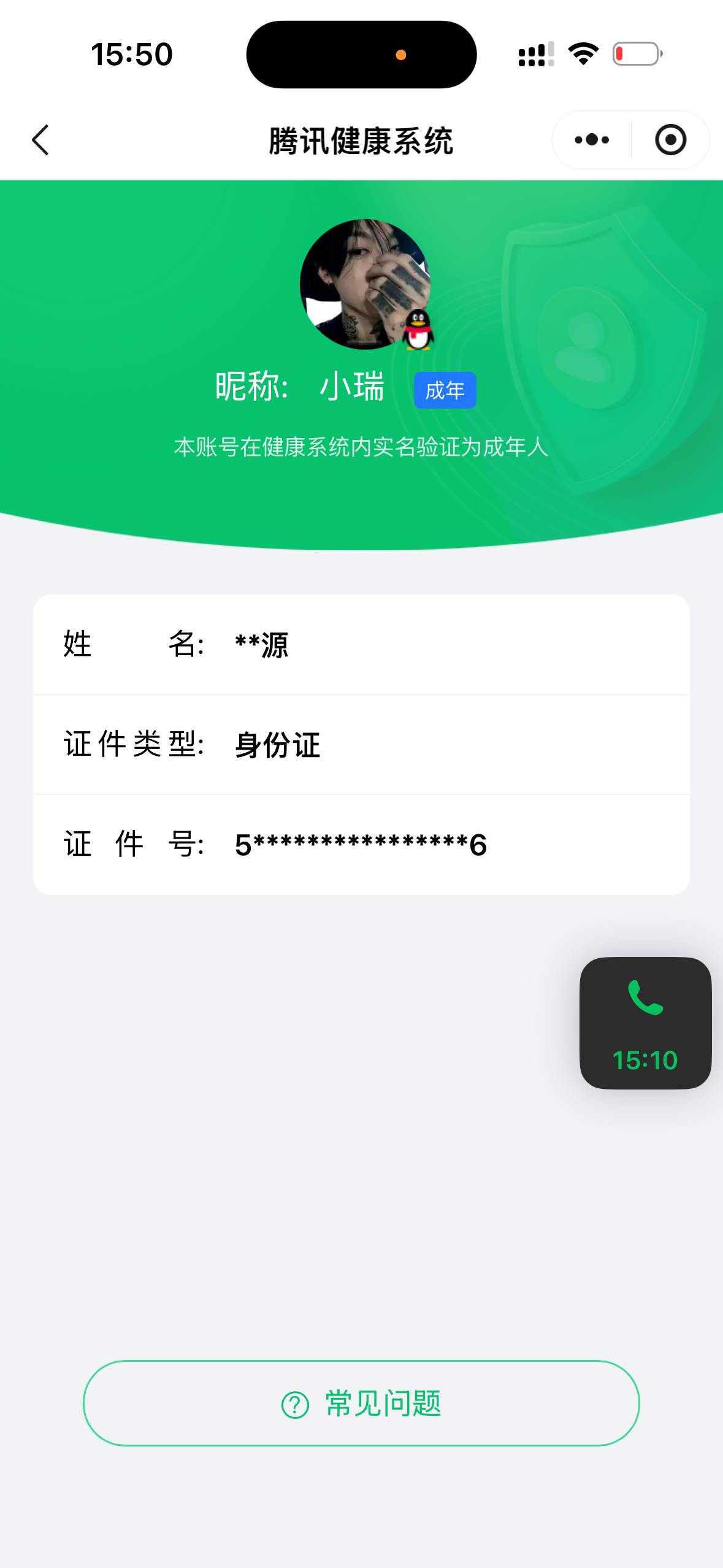Screen dimensions: 723x1568
Task: Close the mini program via circle icon
Action: (x=670, y=140)
